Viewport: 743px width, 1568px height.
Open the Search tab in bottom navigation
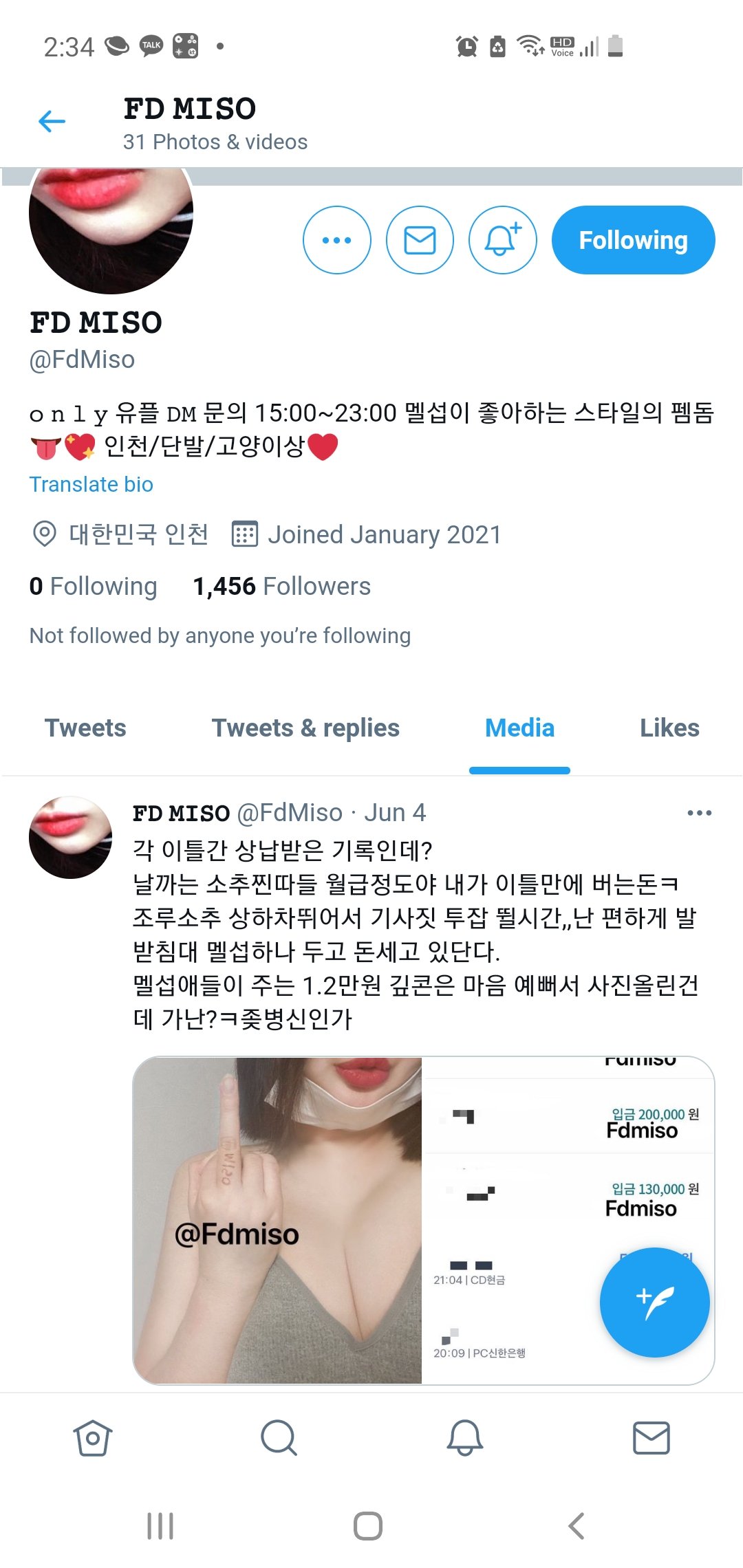pyautogui.click(x=279, y=1438)
